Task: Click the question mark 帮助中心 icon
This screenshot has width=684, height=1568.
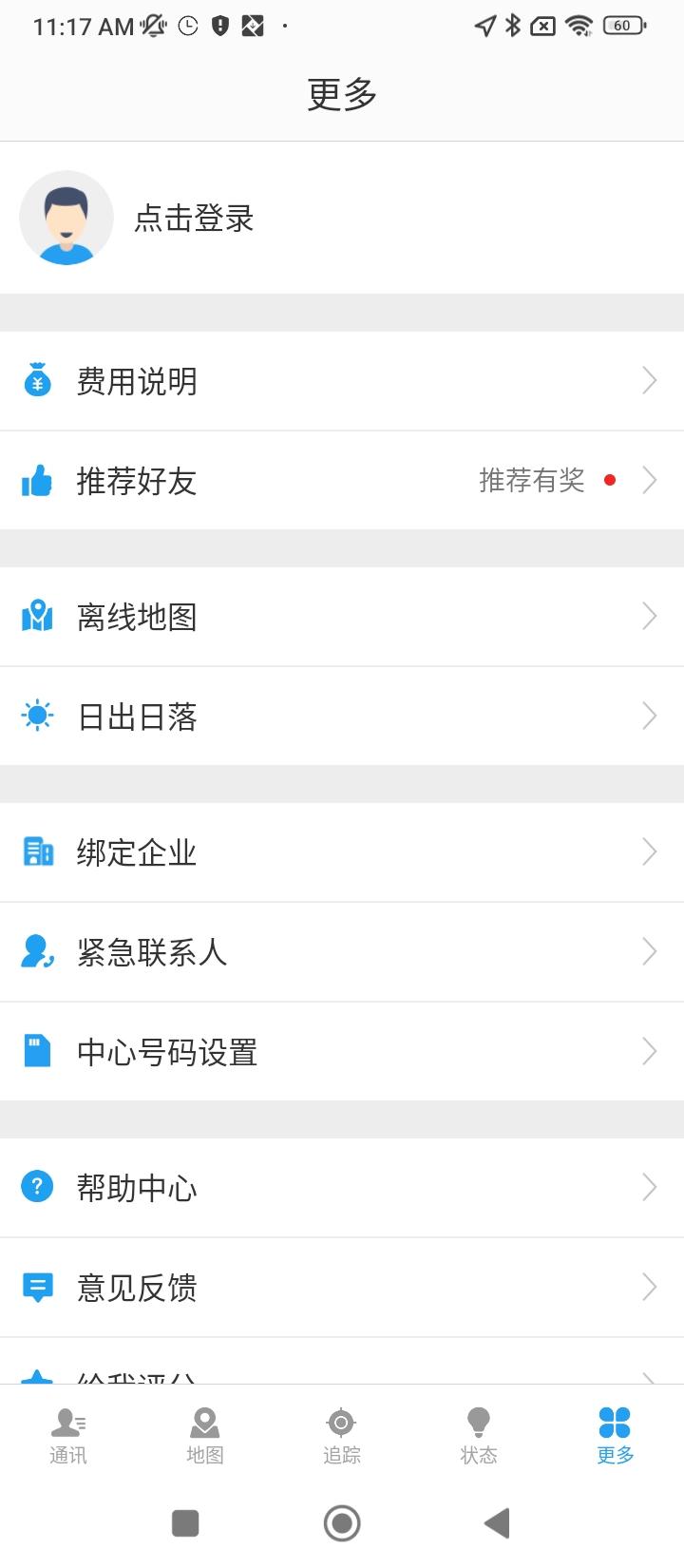Action: coord(36,1187)
